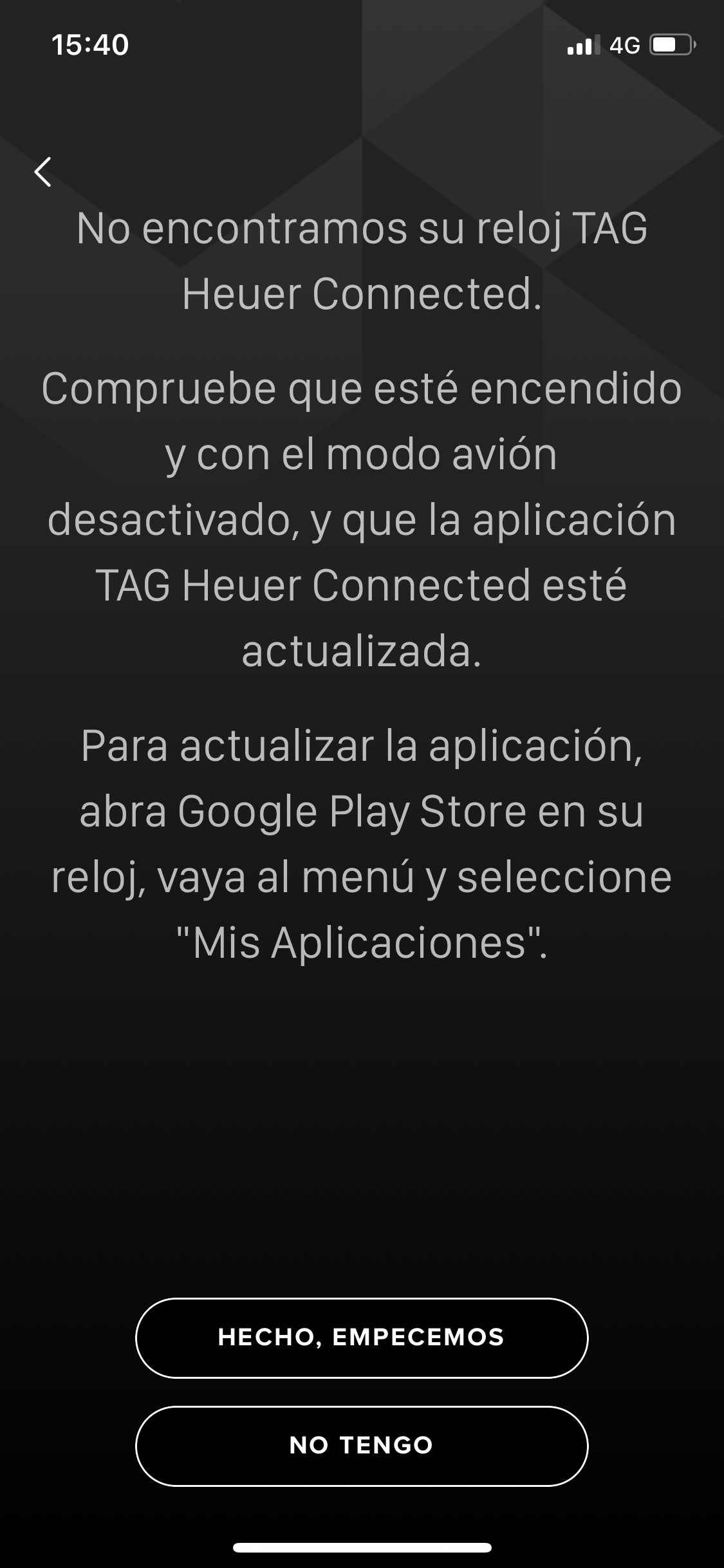This screenshot has height=1568, width=724.
Task: Tap the HECHO, EMPECEMOS button
Action: click(x=362, y=1338)
